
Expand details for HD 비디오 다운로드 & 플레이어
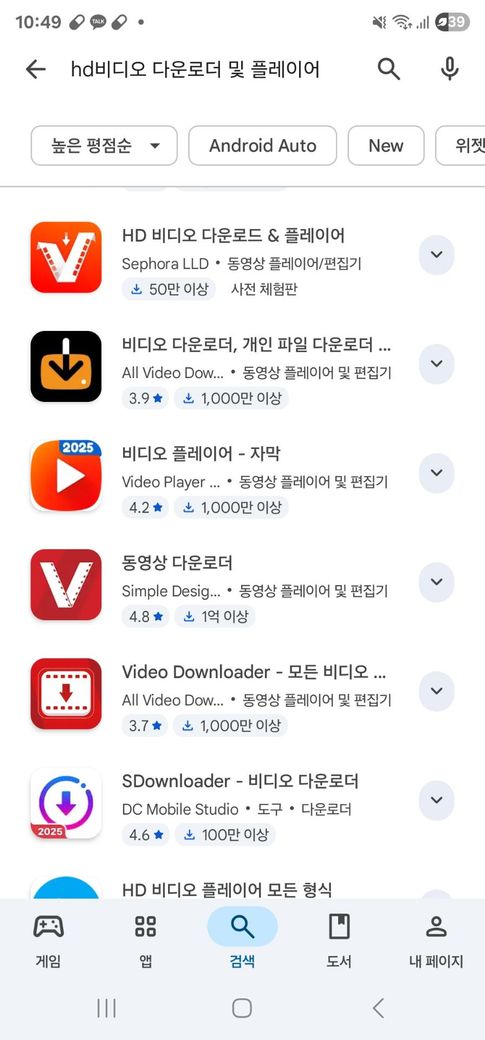[x=437, y=255]
